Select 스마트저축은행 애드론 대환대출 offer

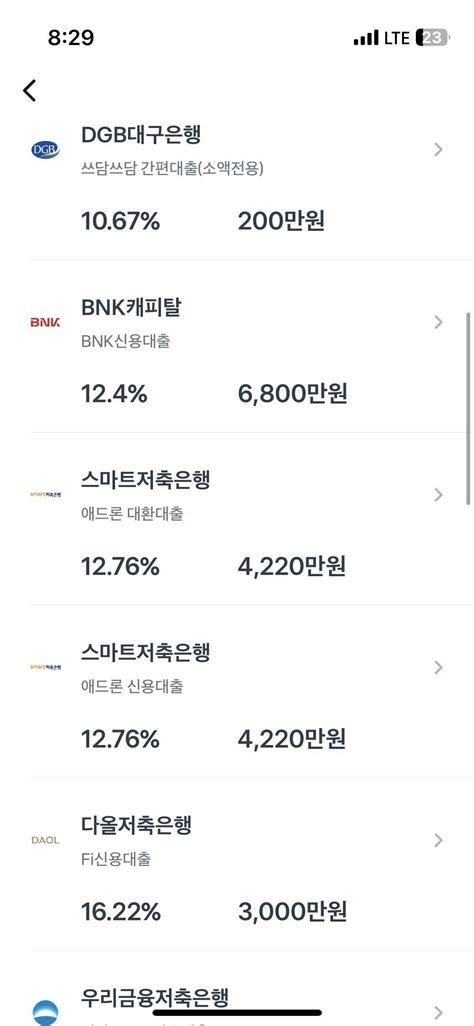[237, 519]
